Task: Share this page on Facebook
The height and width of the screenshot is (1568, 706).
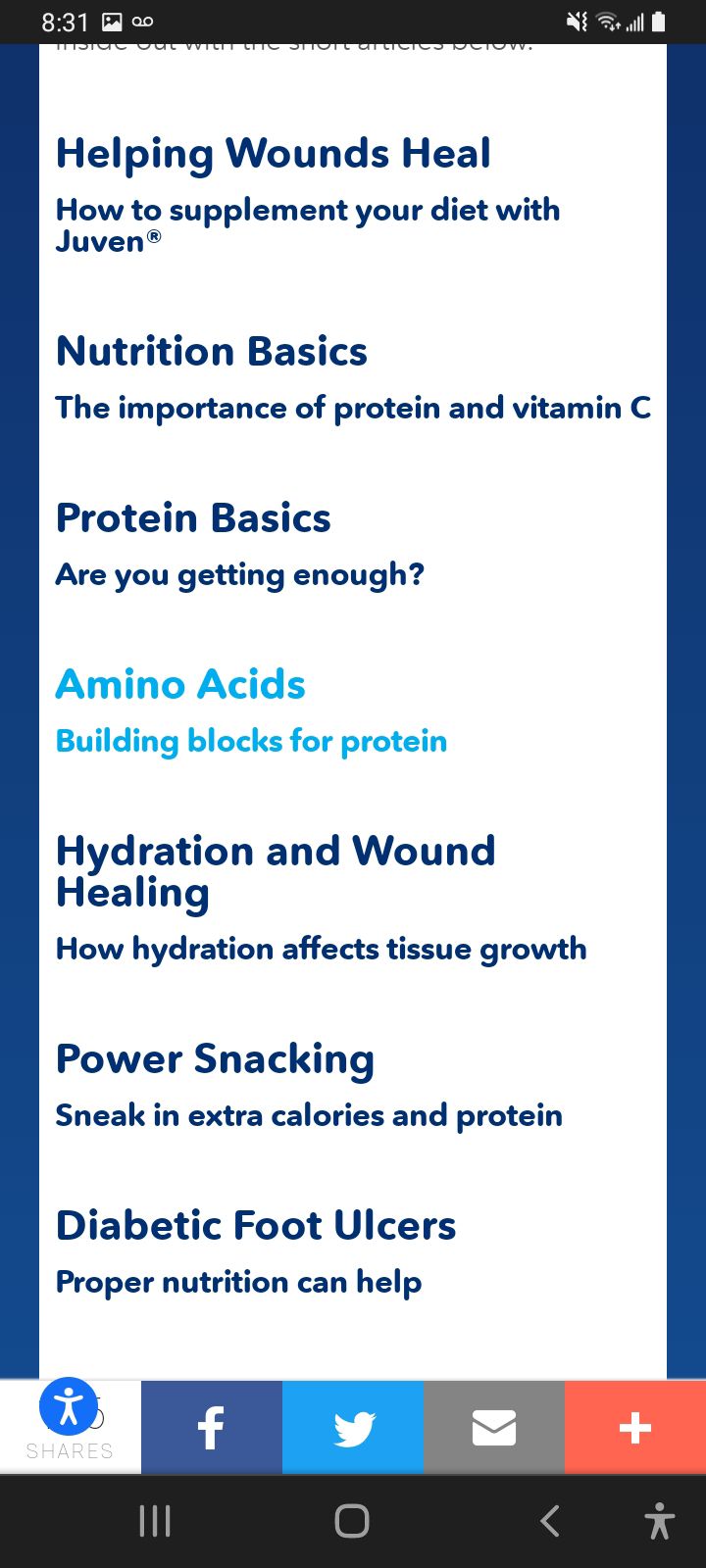Action: click(212, 1427)
